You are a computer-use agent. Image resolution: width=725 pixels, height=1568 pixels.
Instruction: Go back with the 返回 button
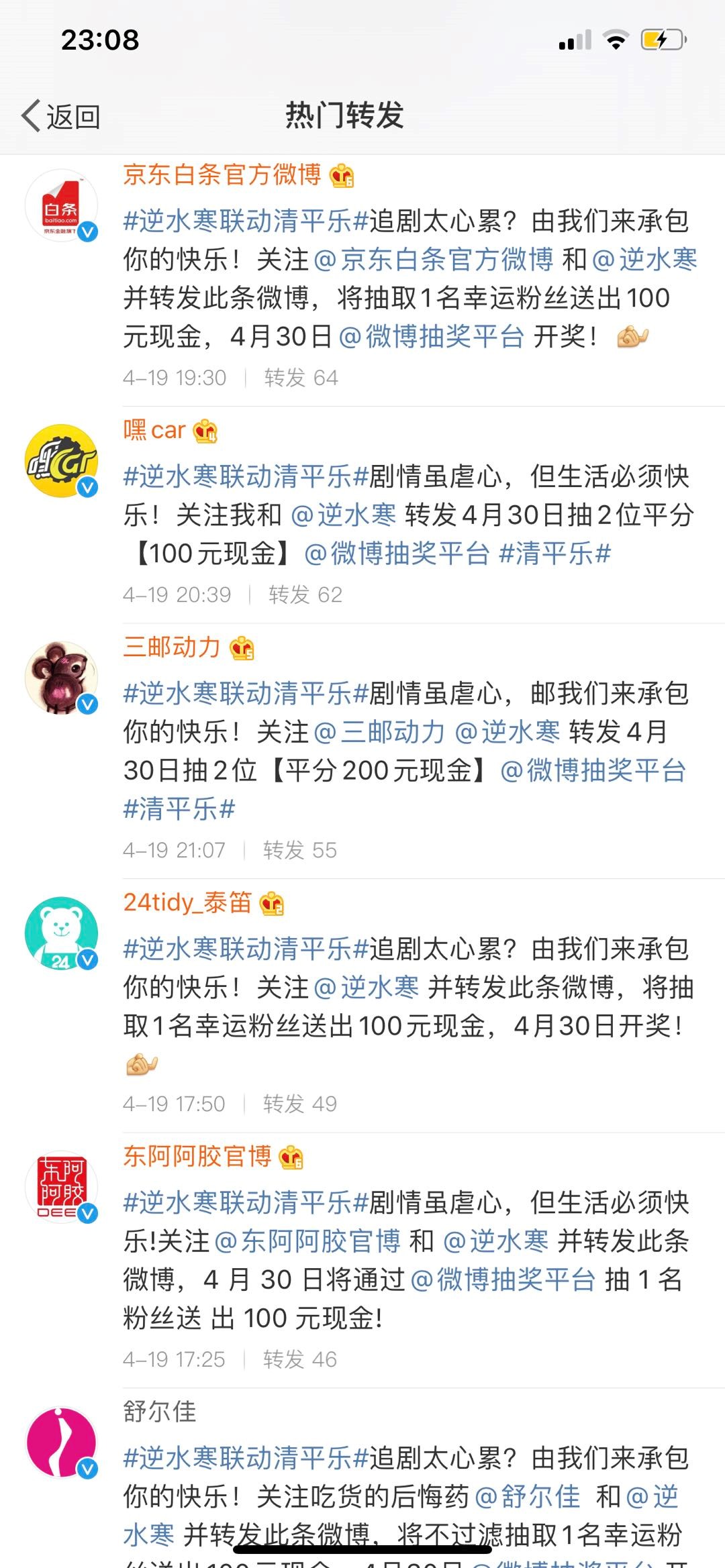[62, 117]
